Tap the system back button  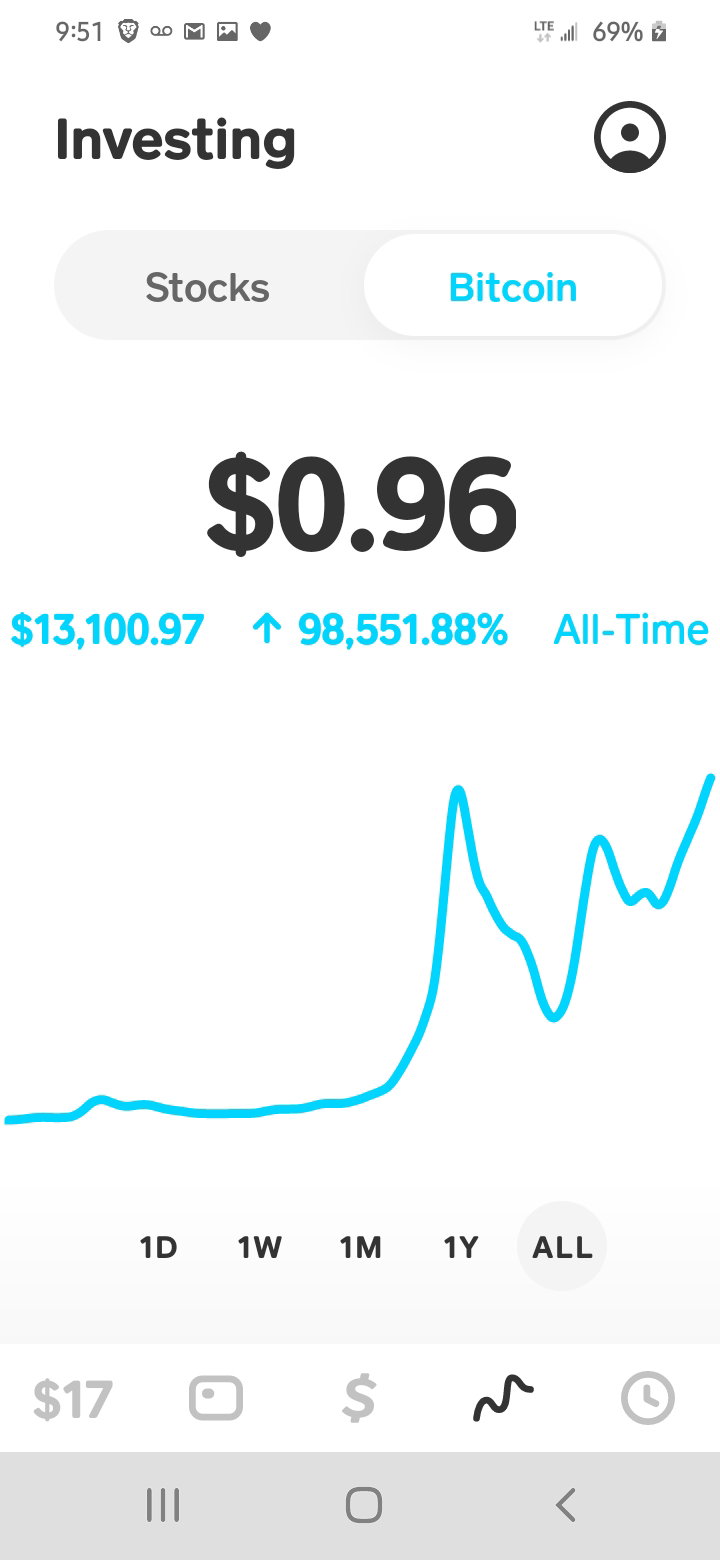(x=566, y=1505)
